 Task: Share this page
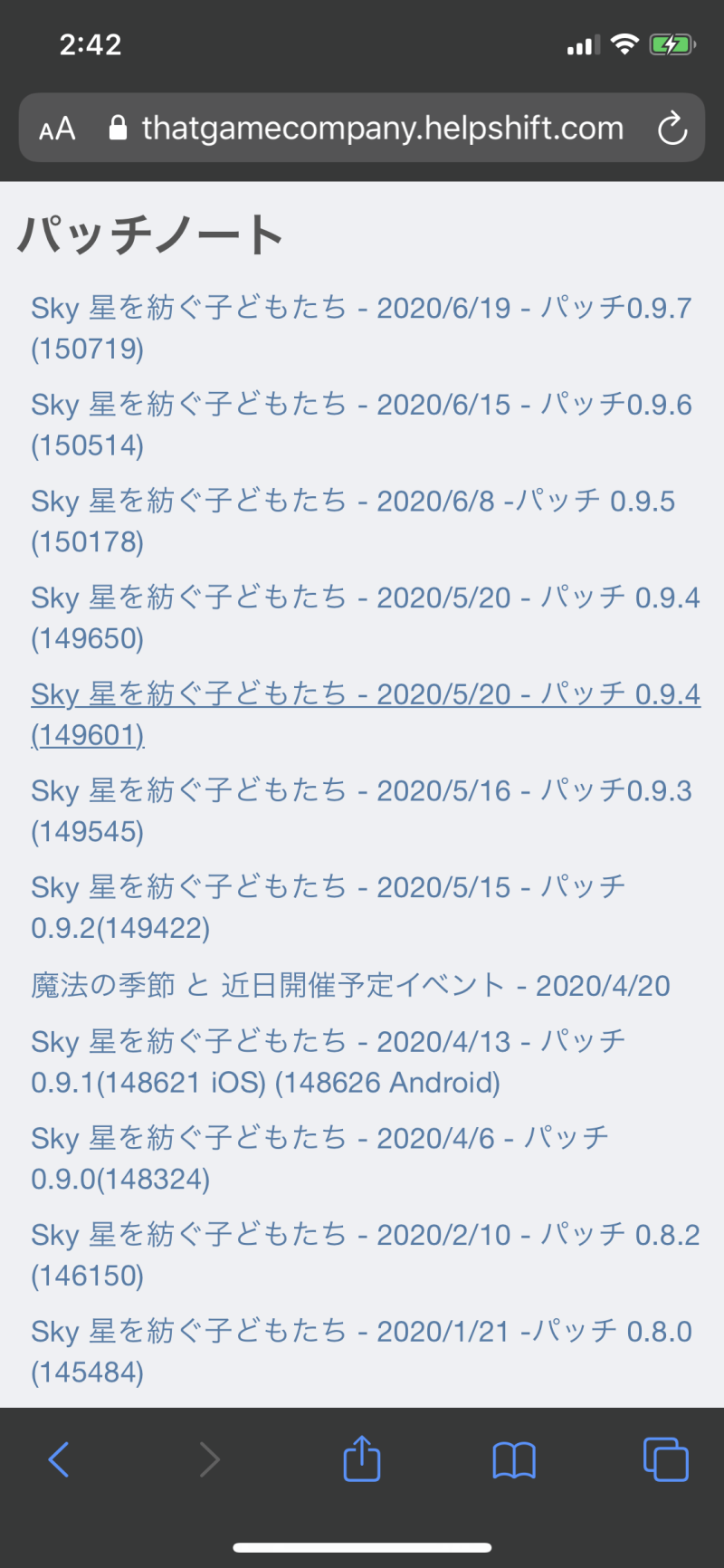362,1459
